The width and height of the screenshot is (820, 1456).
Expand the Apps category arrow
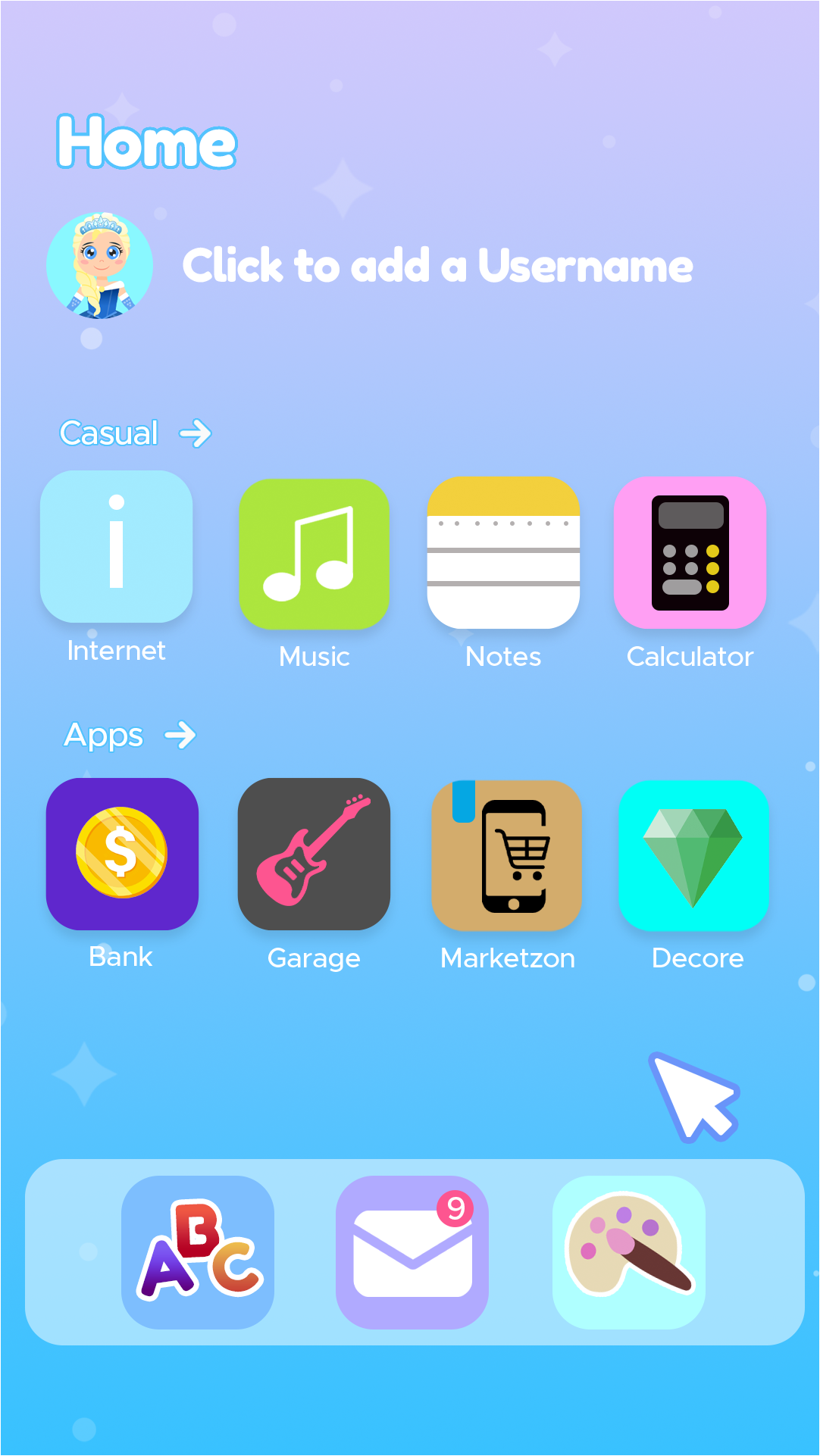coord(180,735)
